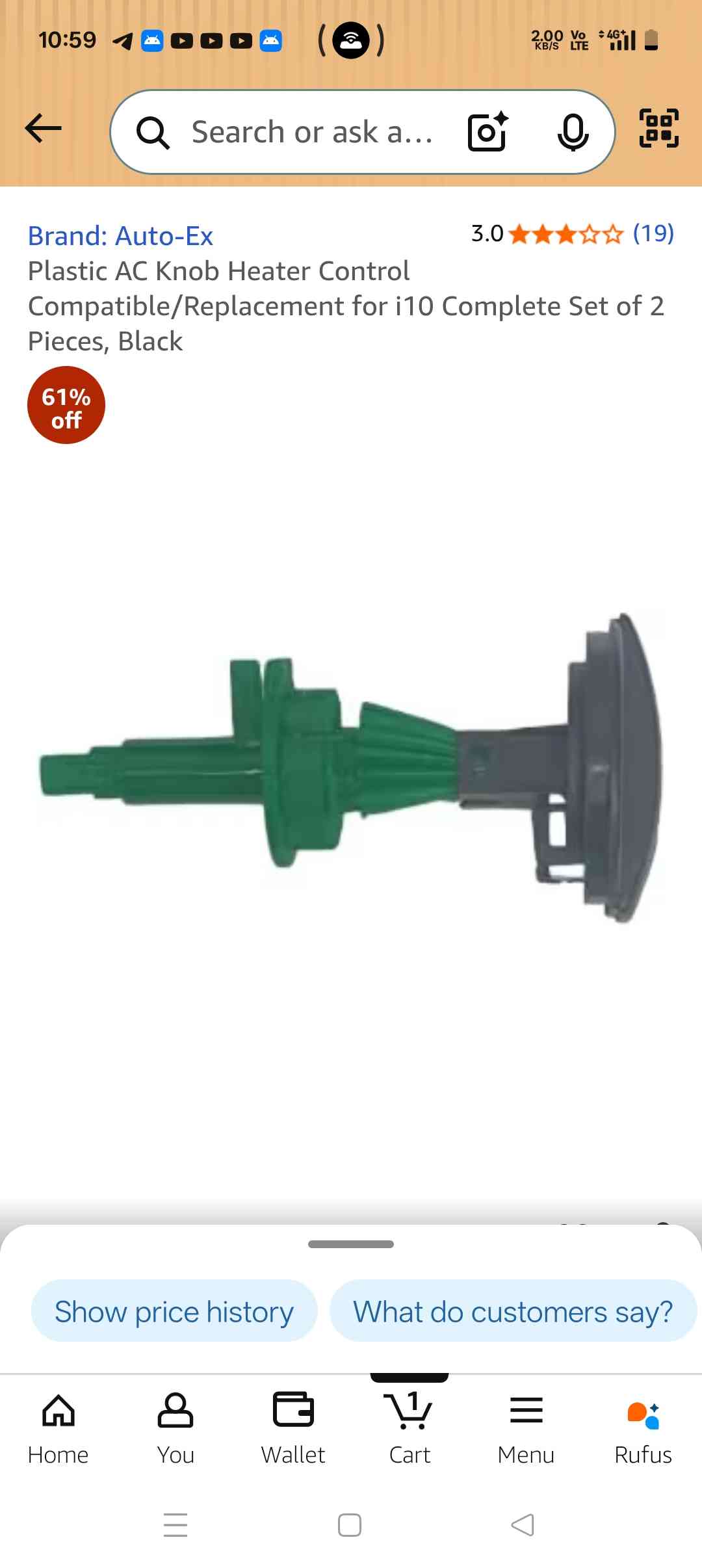Expand the Rufus sheet drag handle

(351, 1244)
